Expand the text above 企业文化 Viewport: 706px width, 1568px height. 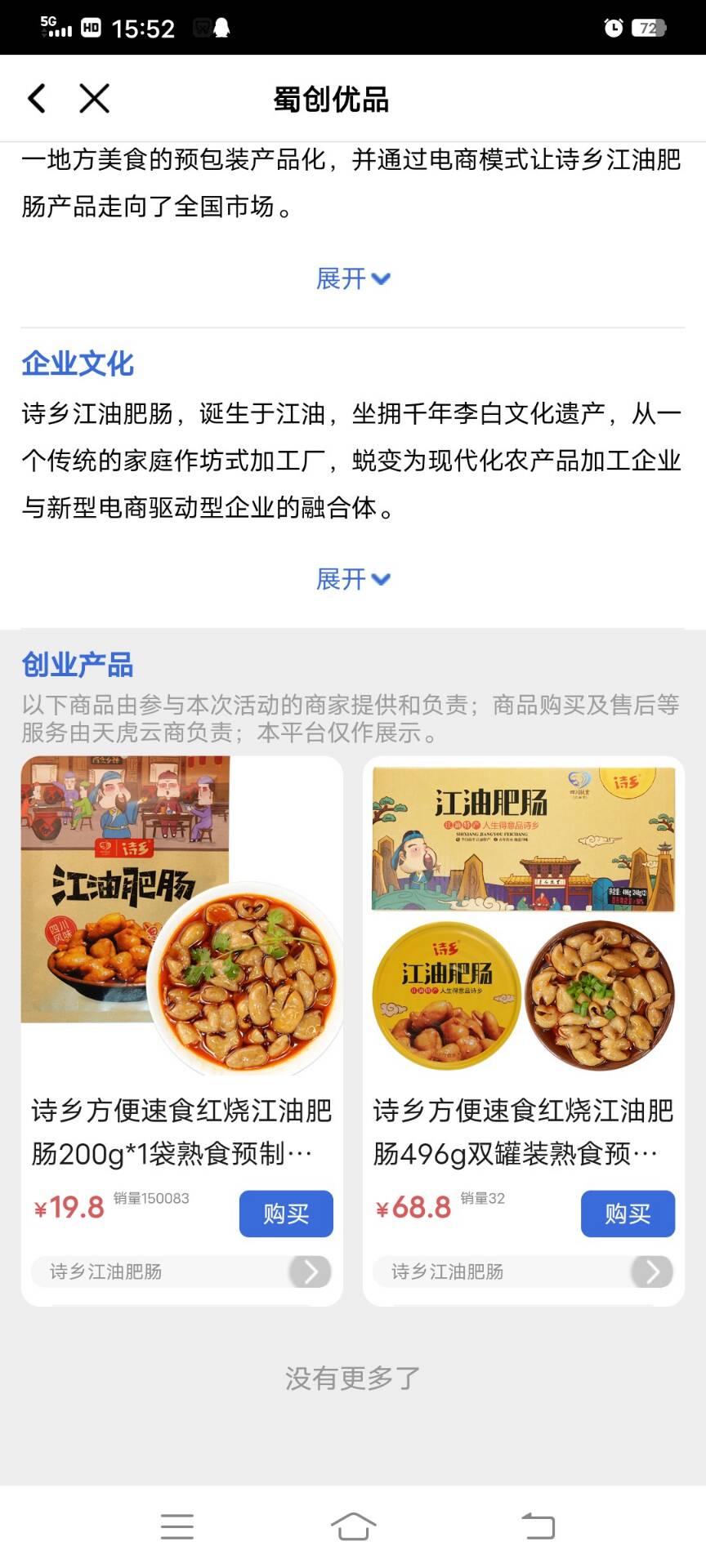point(352,279)
